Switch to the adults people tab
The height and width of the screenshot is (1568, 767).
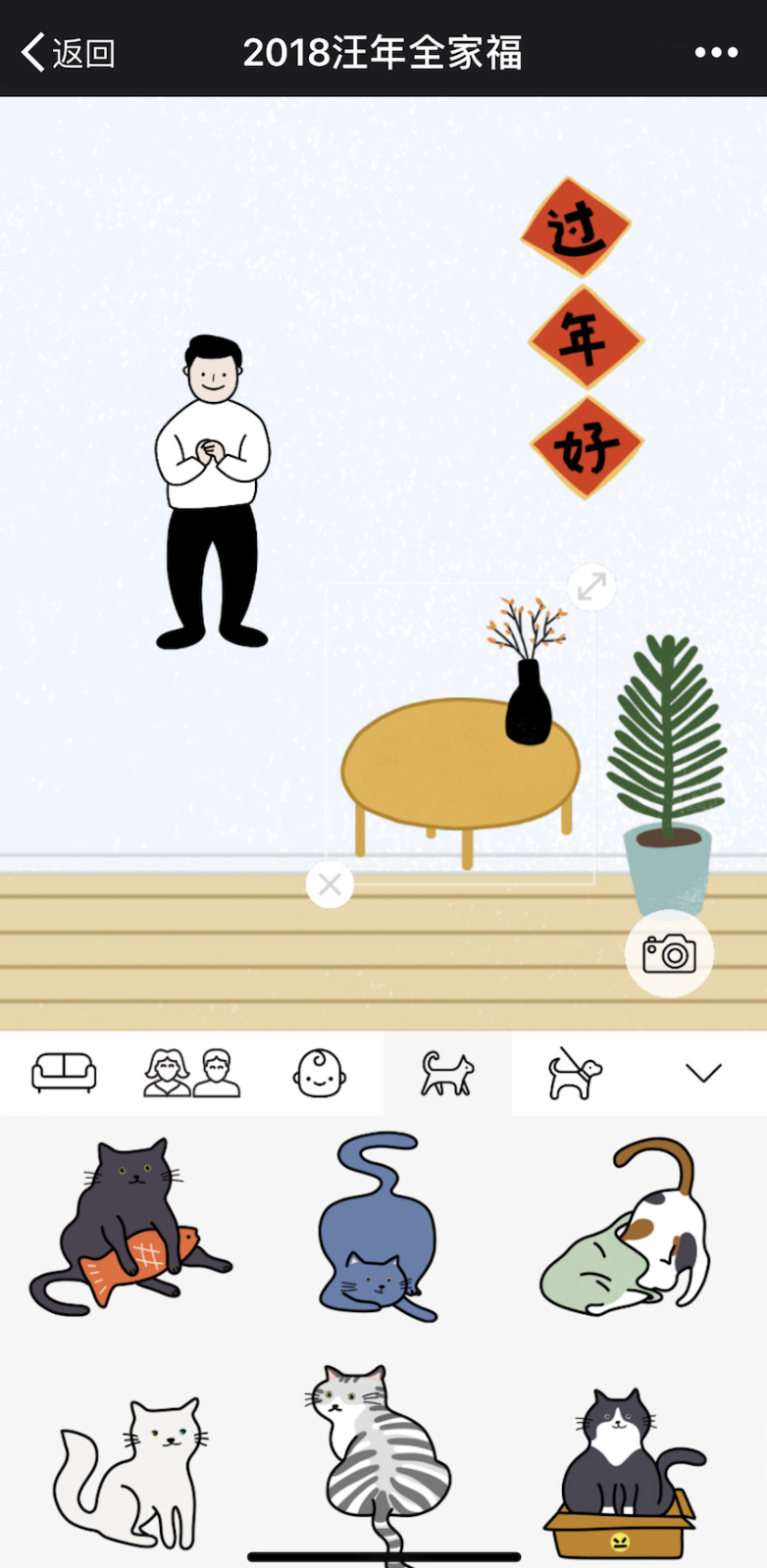point(192,1073)
